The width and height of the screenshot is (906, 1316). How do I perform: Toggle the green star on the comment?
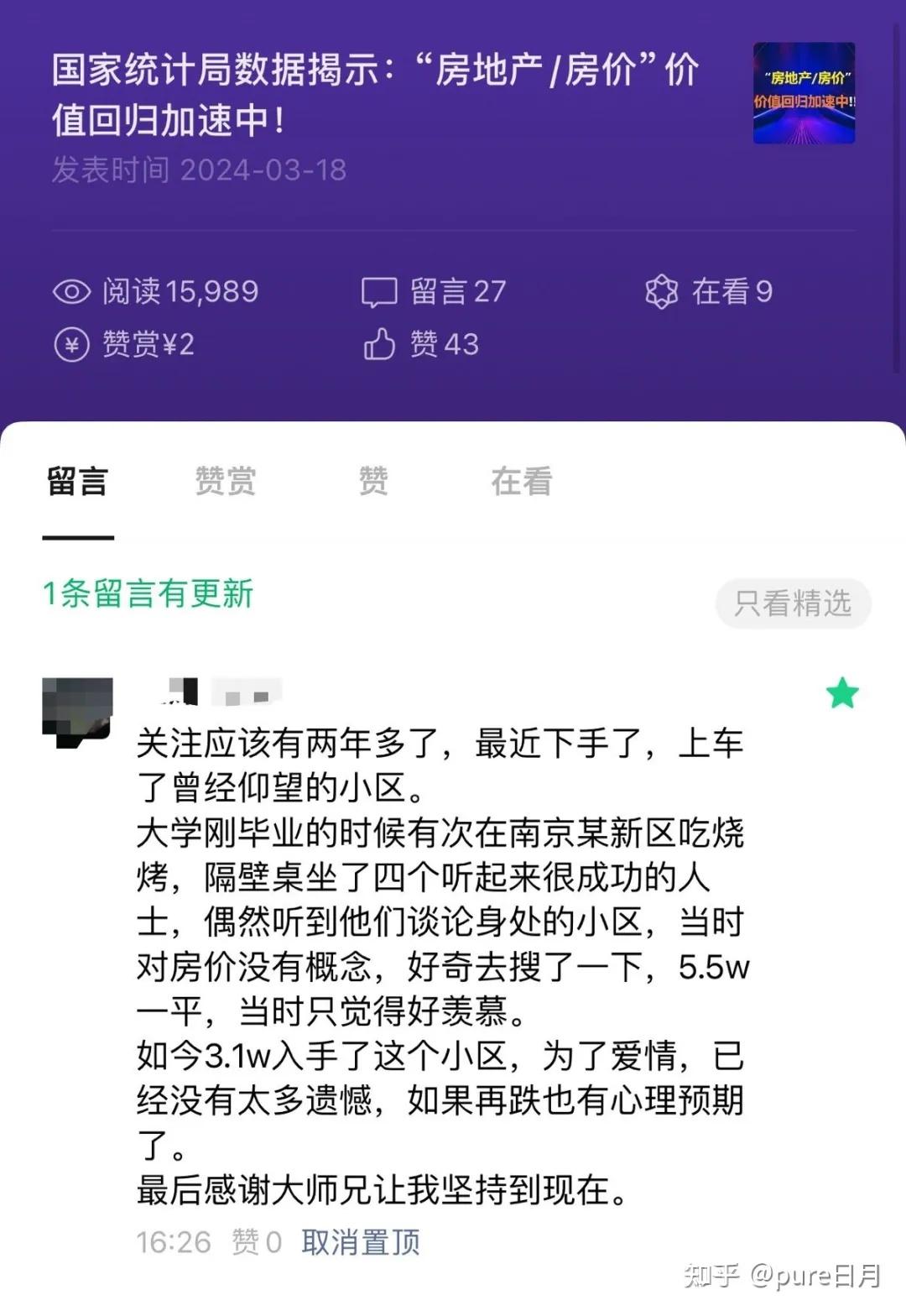[842, 694]
